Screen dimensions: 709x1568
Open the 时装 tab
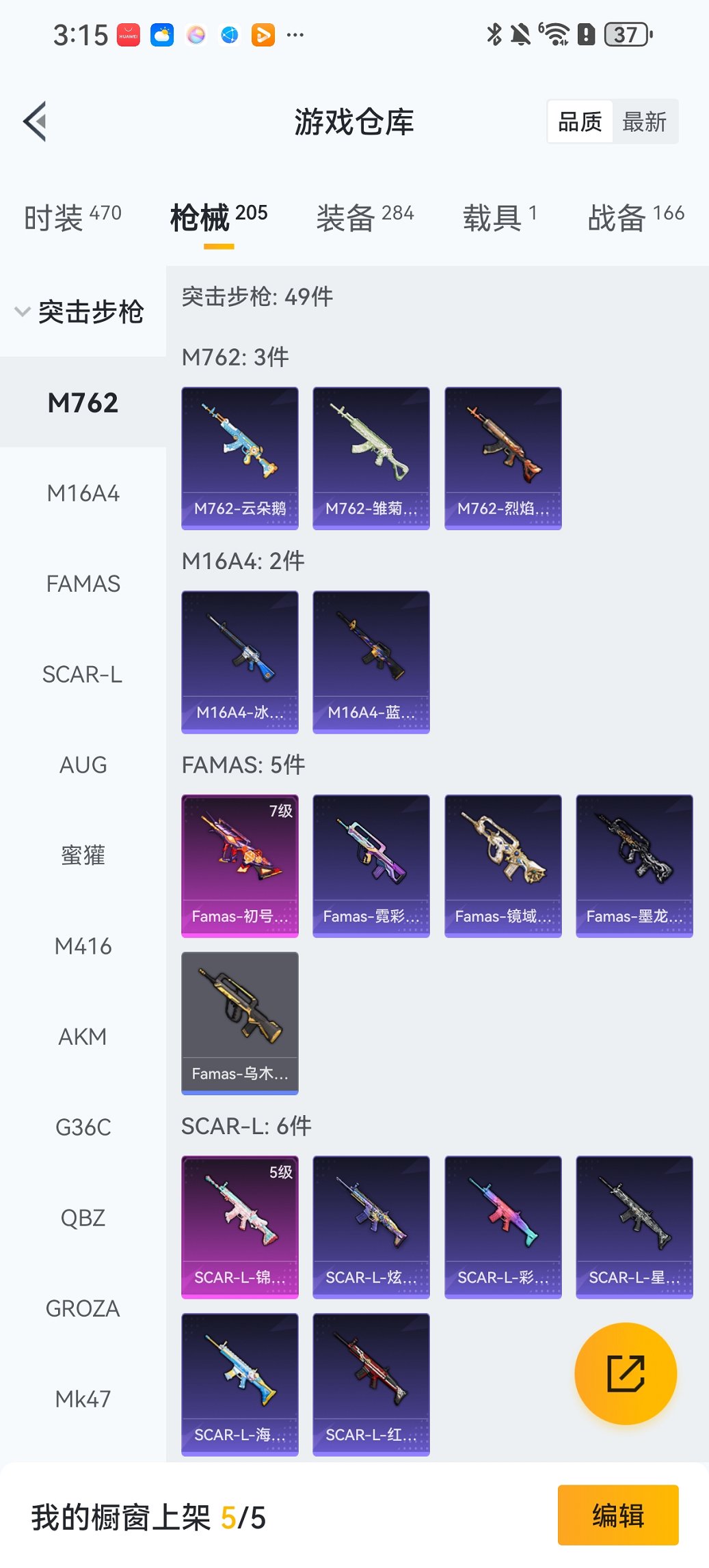point(72,217)
